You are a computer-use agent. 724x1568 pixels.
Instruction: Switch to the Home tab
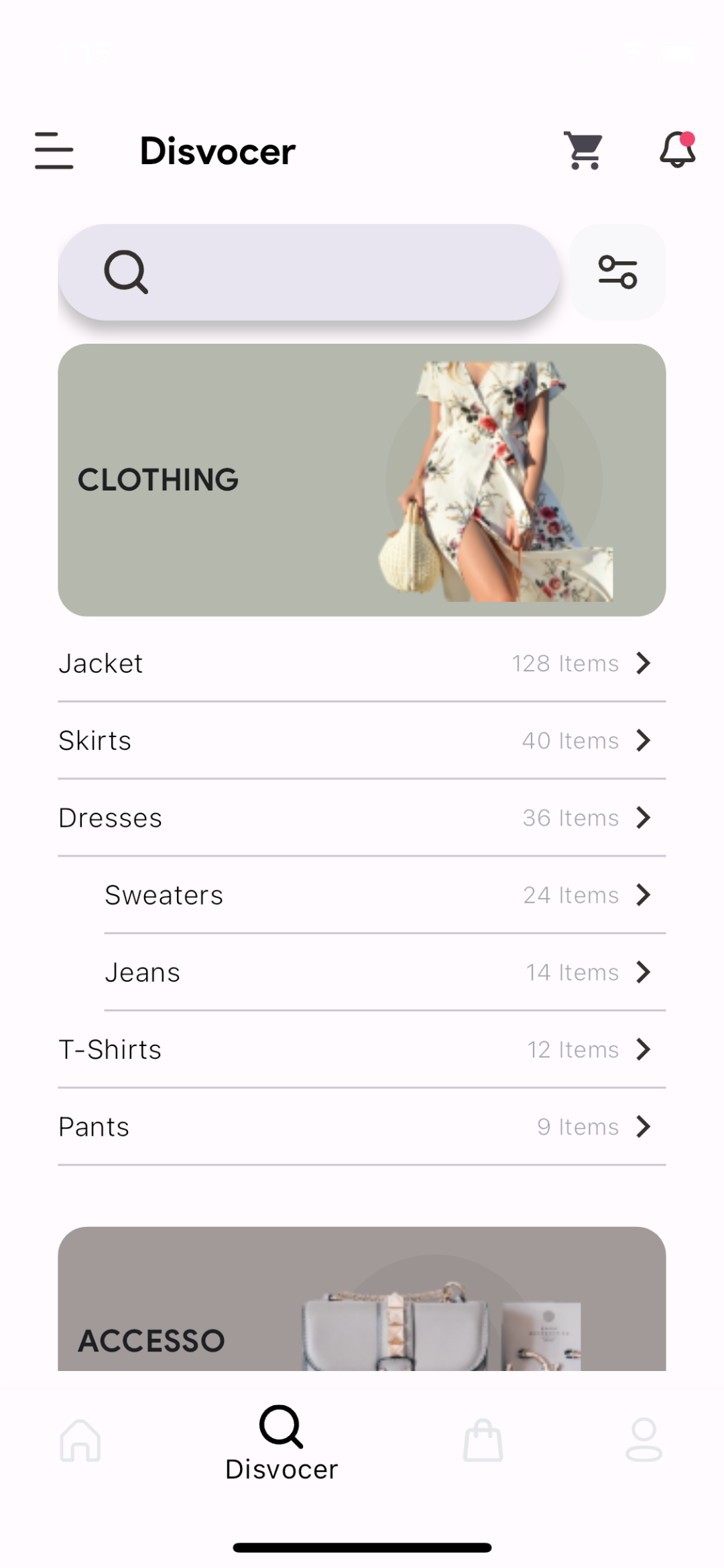(80, 1441)
